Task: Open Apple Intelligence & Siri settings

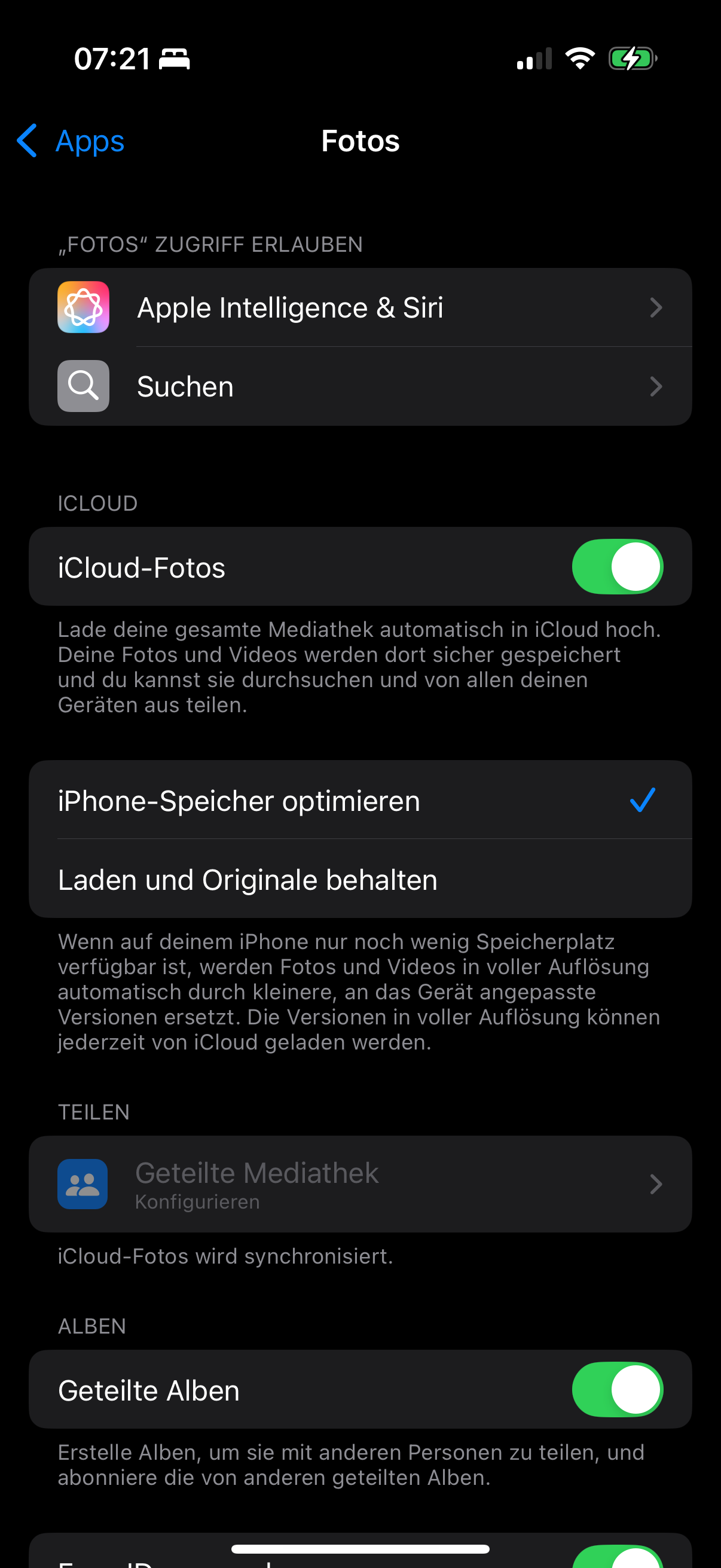Action: click(359, 307)
